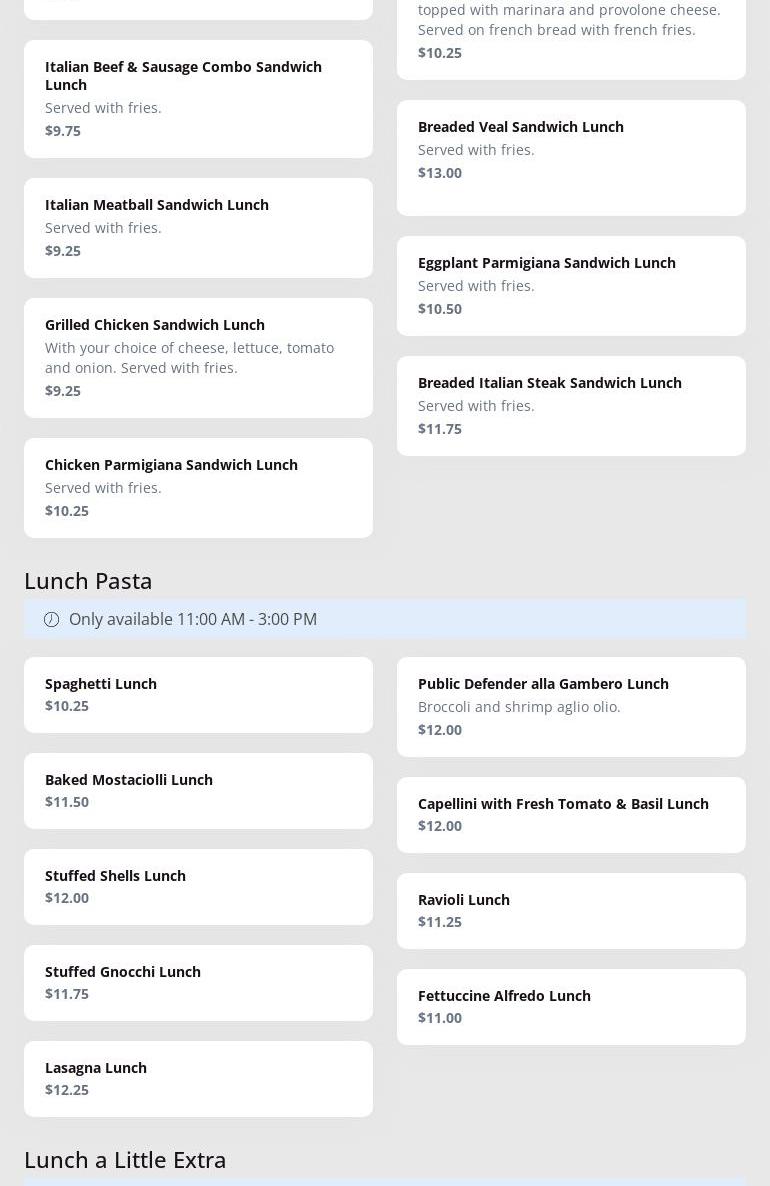Choose Grilled Chicken Sandwich Lunch
Image resolution: width=770 pixels, height=1186 pixels.
pyautogui.click(x=198, y=357)
